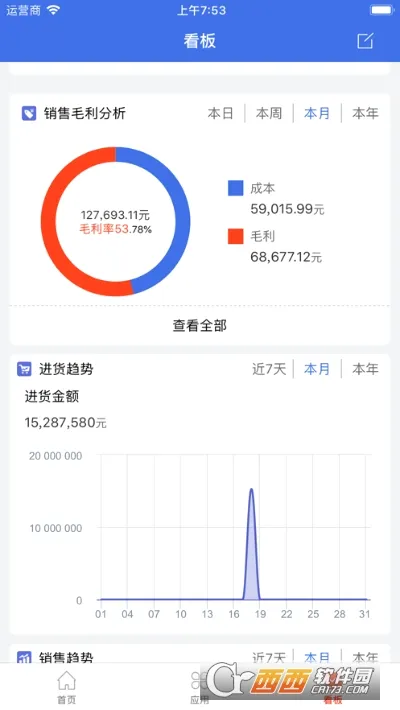
Task: Switch gross profit analysis to 本周
Action: 269,113
